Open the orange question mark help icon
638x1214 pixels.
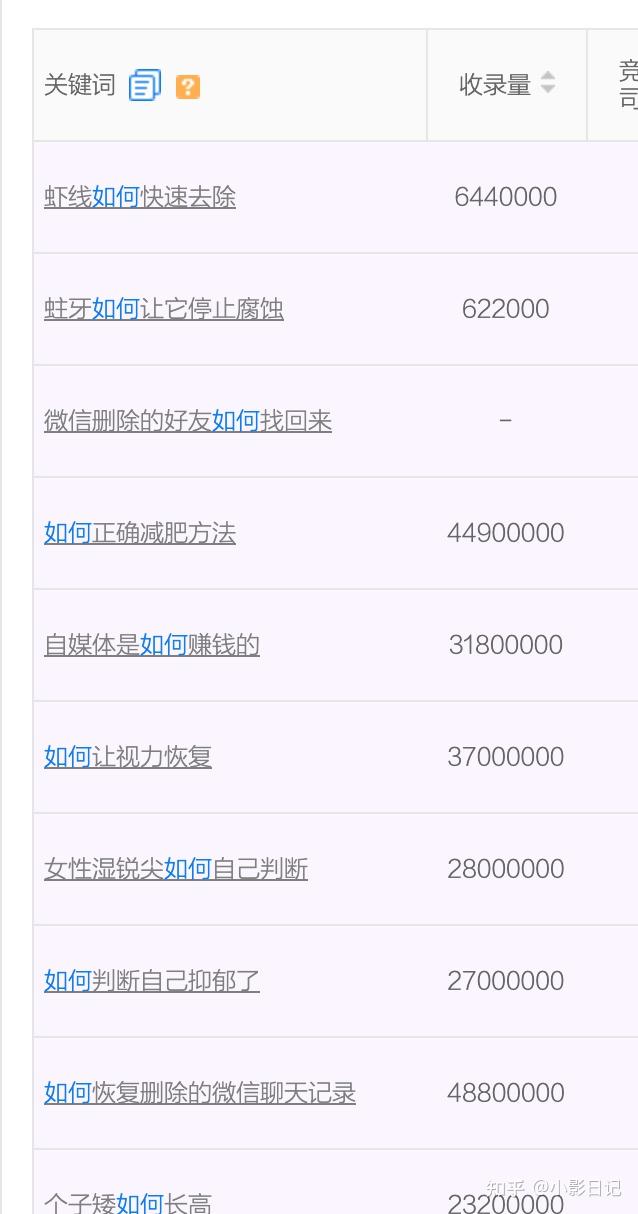[x=188, y=87]
